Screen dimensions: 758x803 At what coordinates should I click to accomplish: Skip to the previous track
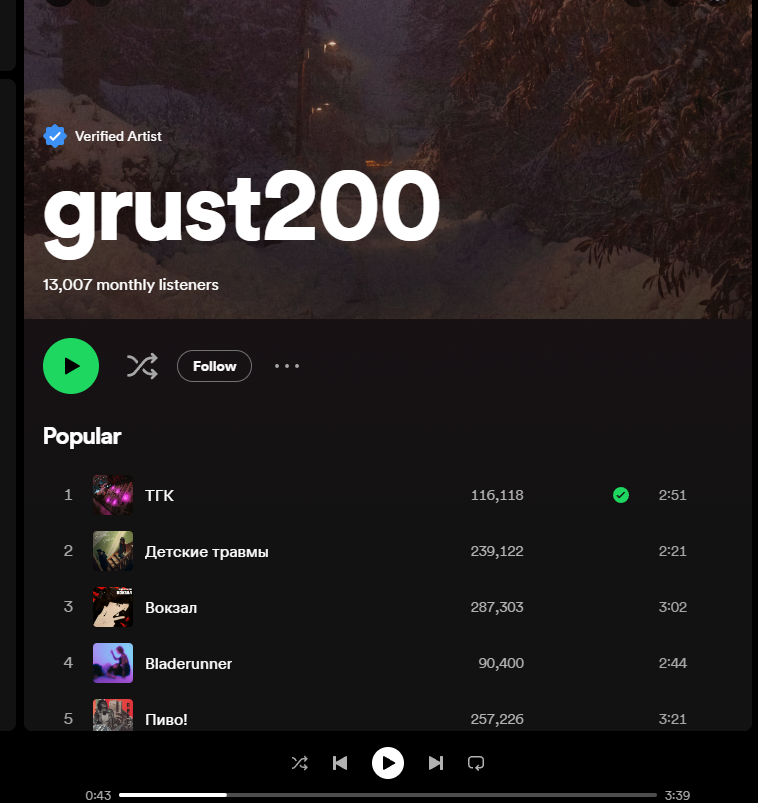(340, 763)
